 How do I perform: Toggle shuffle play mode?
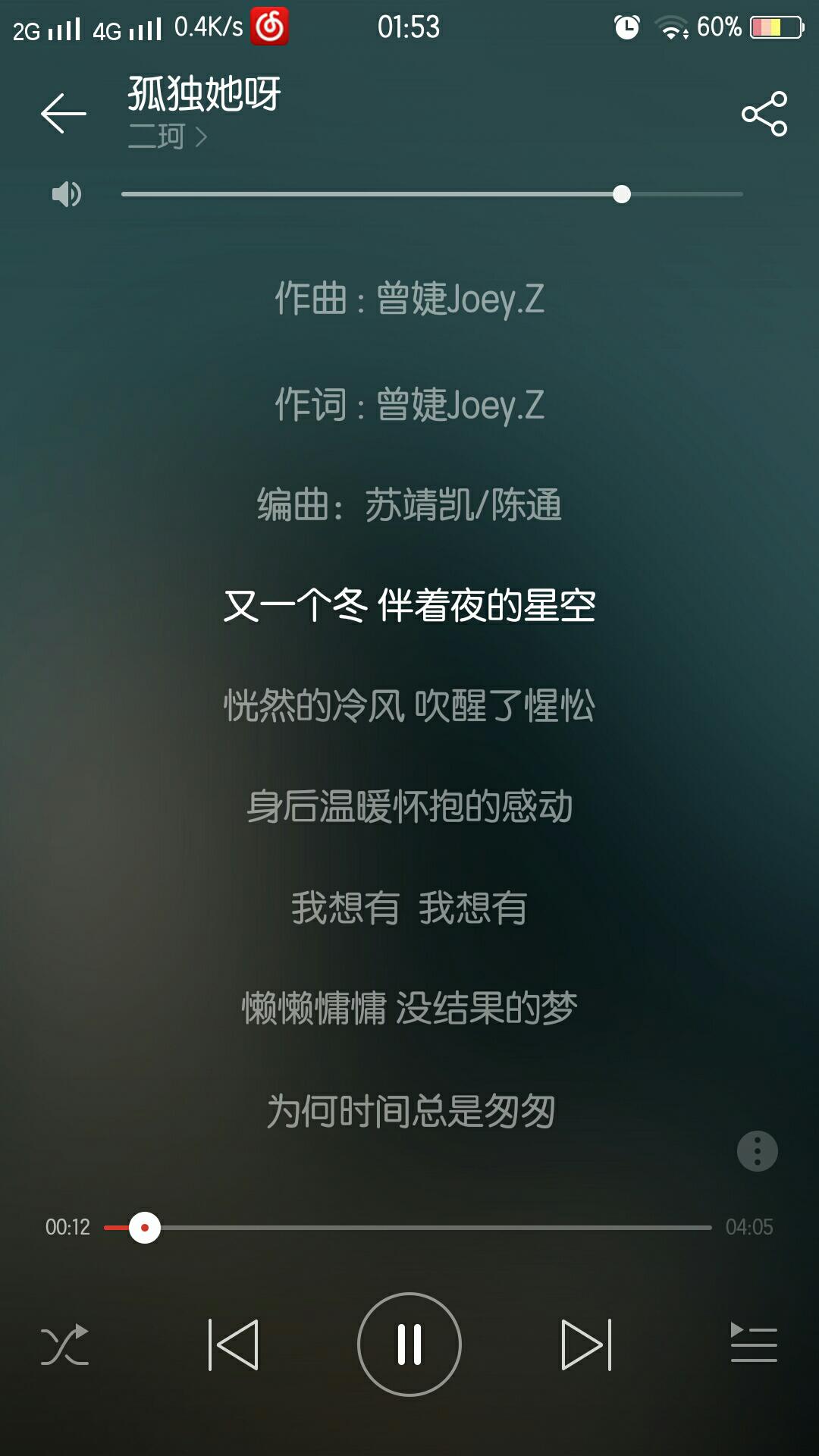64,1345
